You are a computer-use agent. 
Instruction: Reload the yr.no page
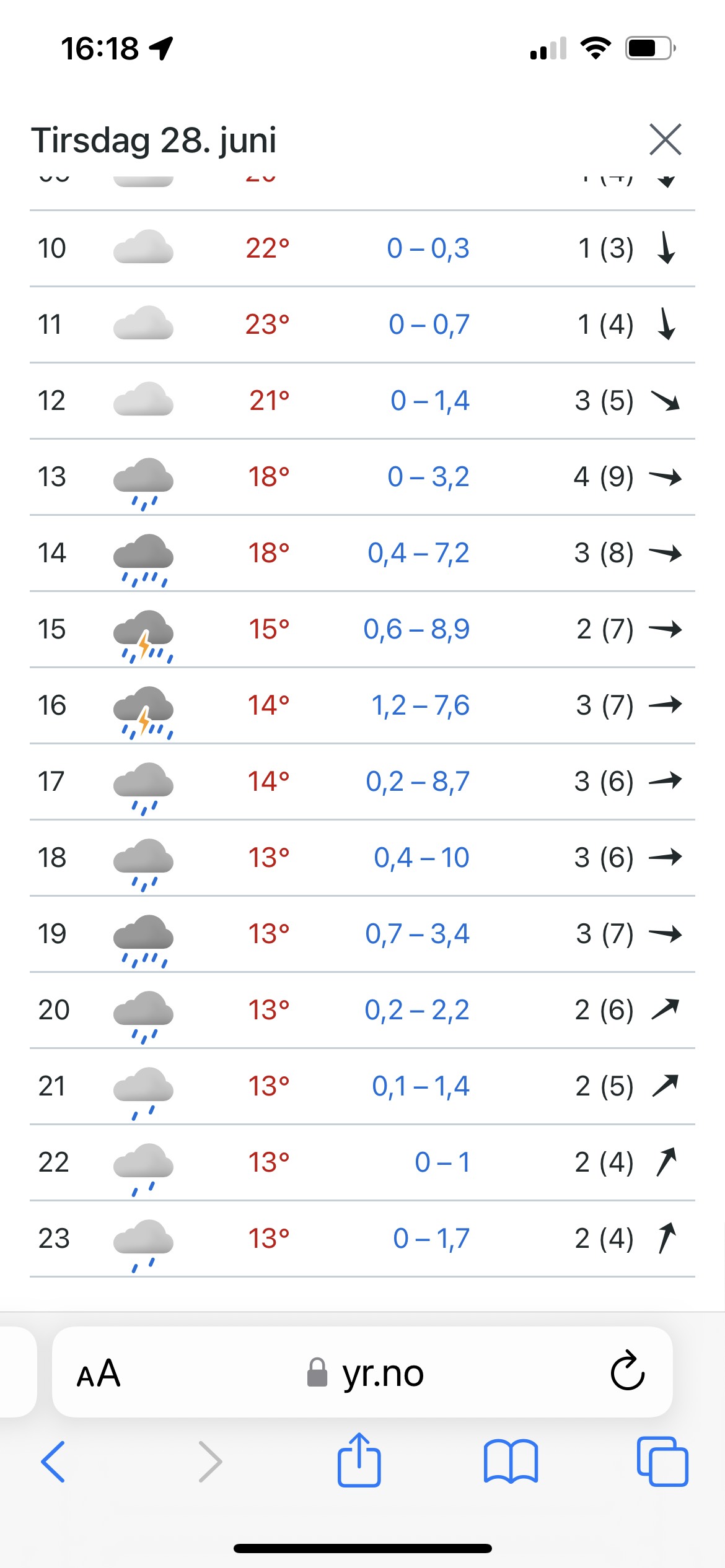(627, 1370)
